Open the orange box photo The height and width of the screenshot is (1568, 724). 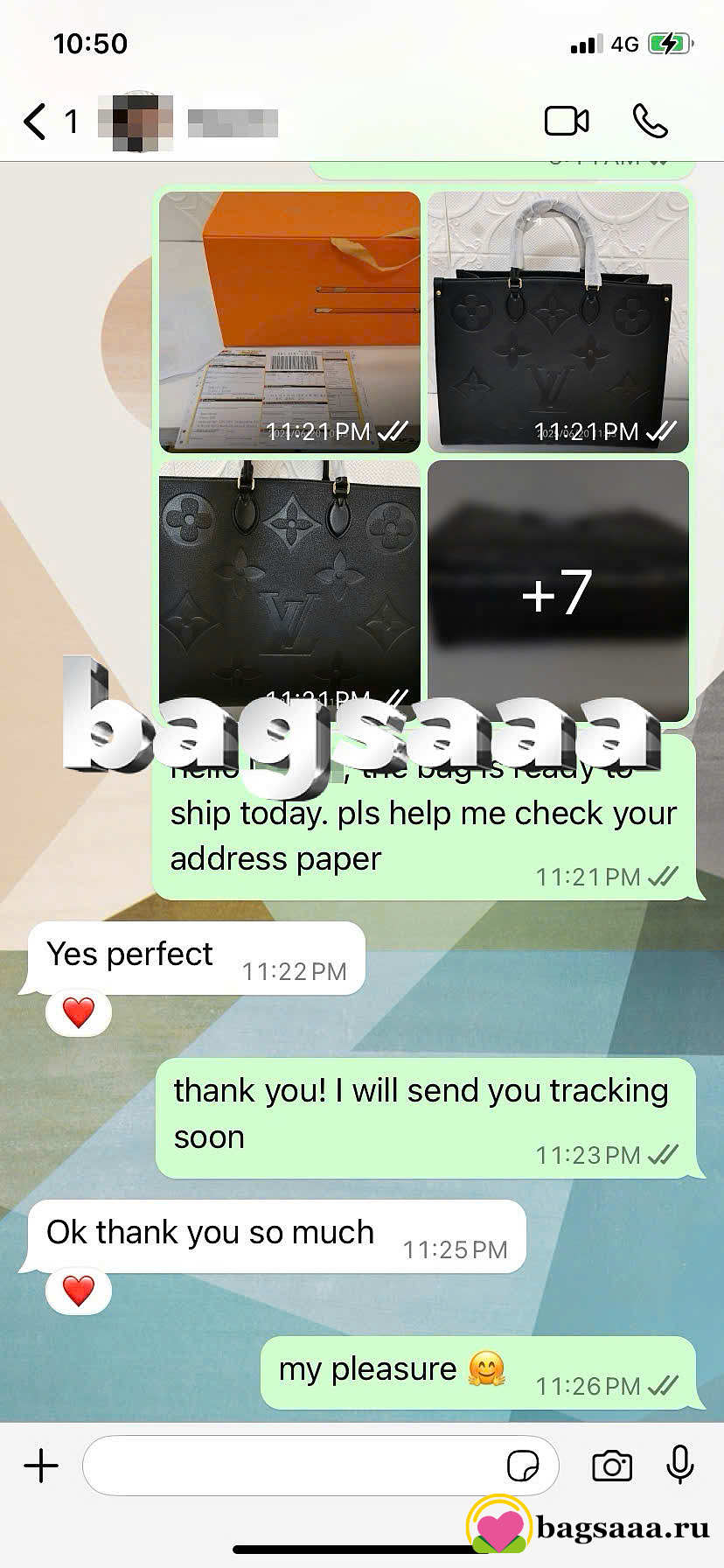289,322
